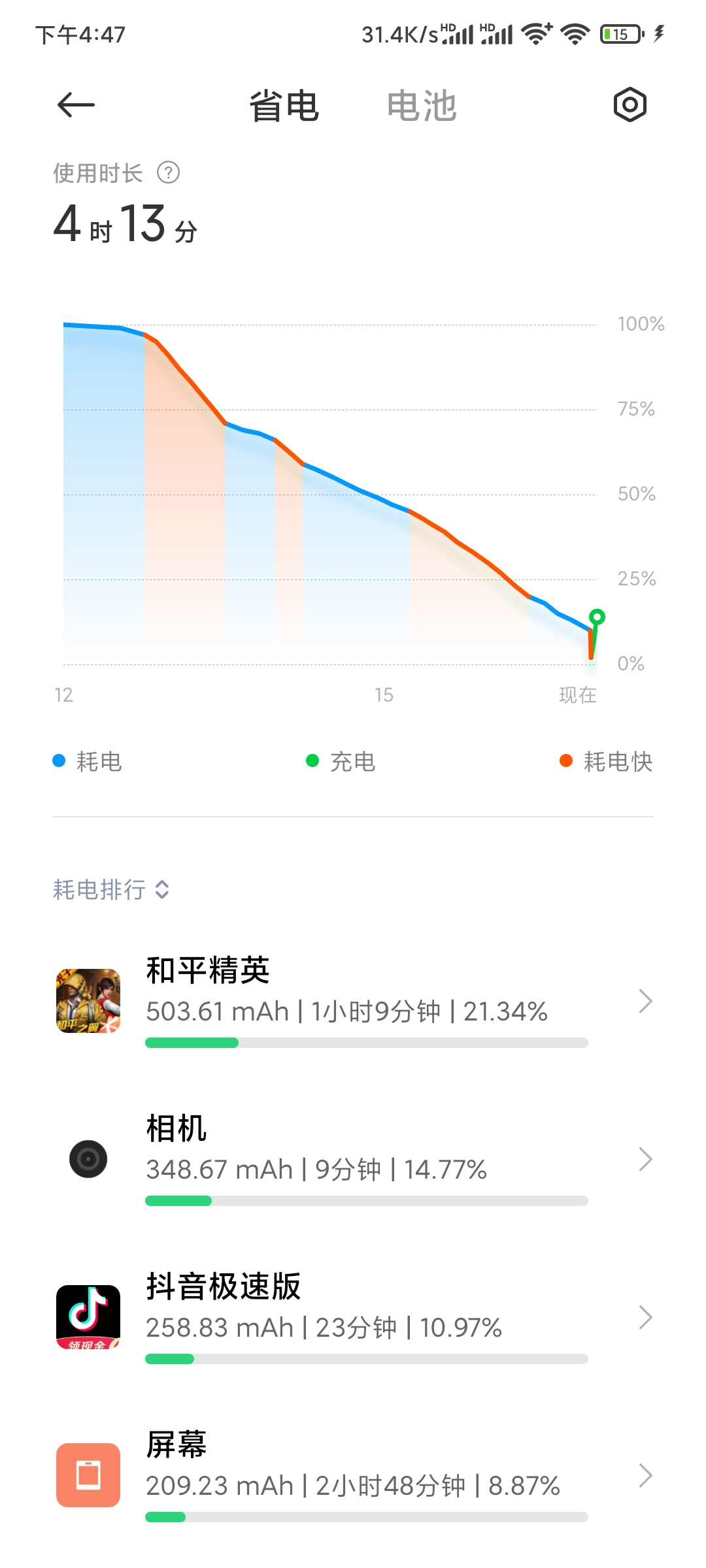Open 屏幕 battery usage details

tap(353, 1475)
